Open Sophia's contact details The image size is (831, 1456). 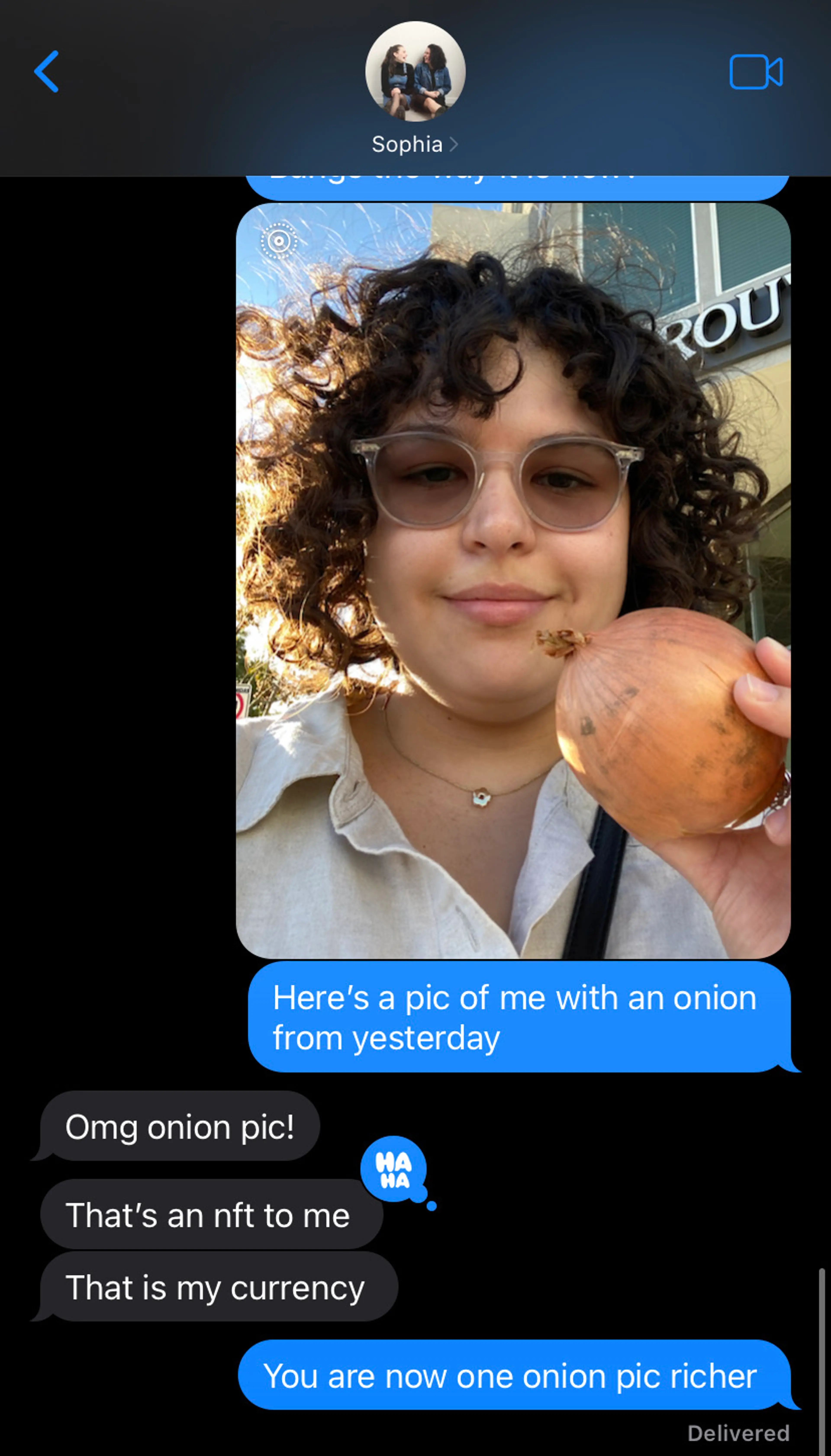(x=415, y=144)
